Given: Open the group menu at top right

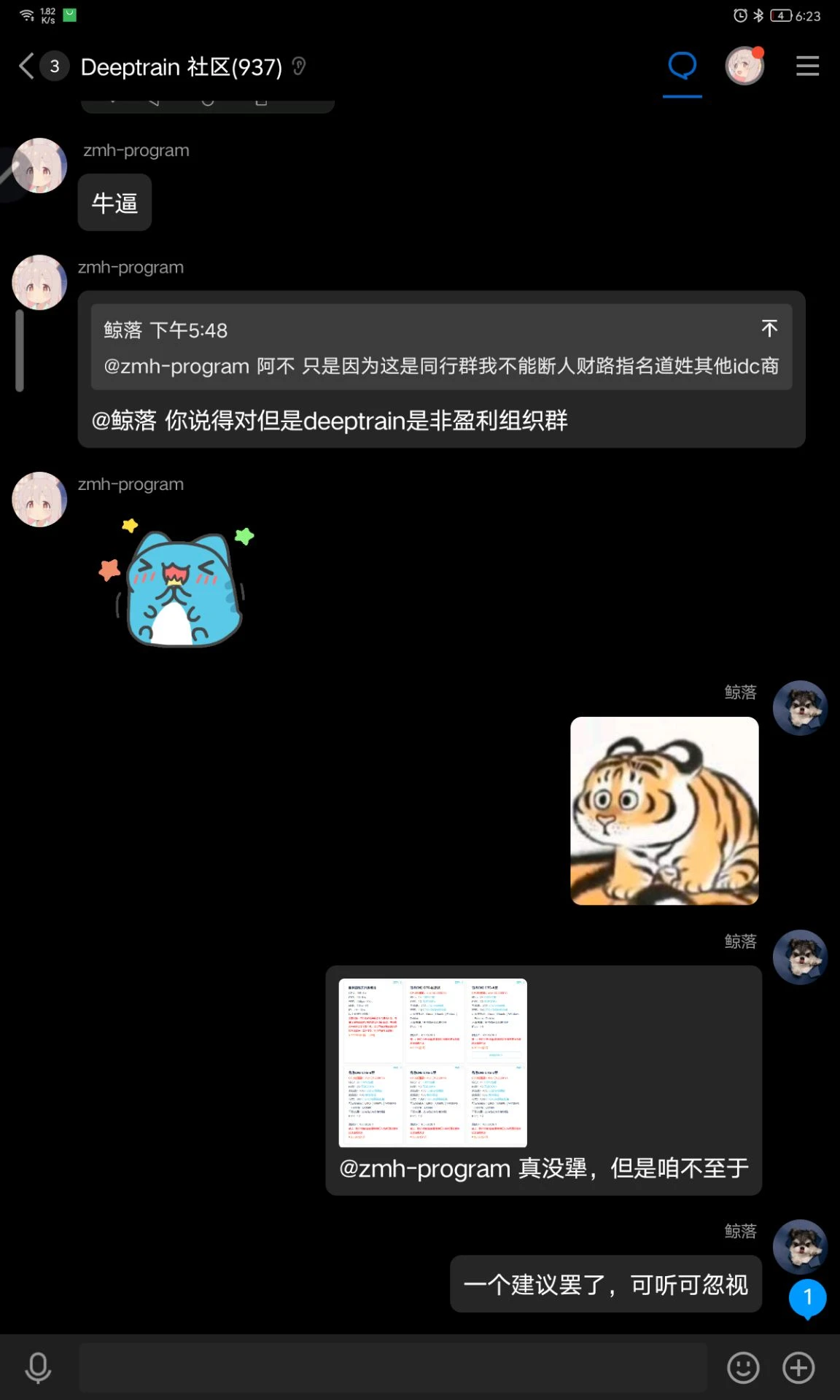Looking at the screenshot, I should (807, 66).
